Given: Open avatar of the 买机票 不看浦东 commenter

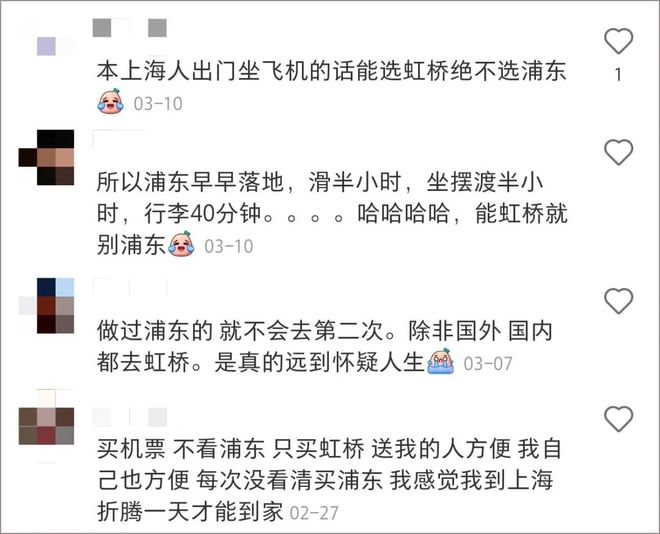Looking at the screenshot, I should click(x=47, y=424).
